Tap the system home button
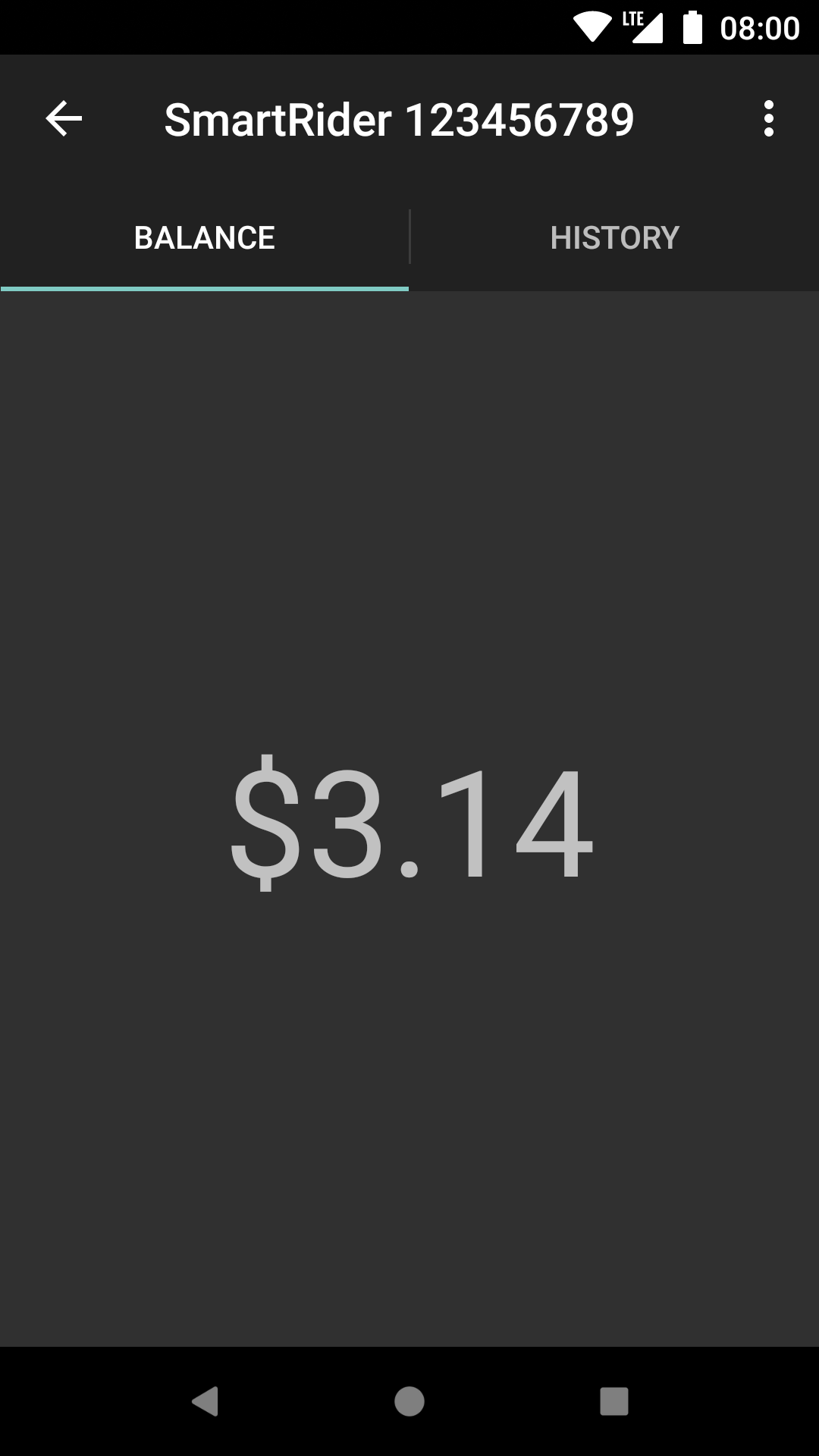The width and height of the screenshot is (819, 1456). (409, 1401)
